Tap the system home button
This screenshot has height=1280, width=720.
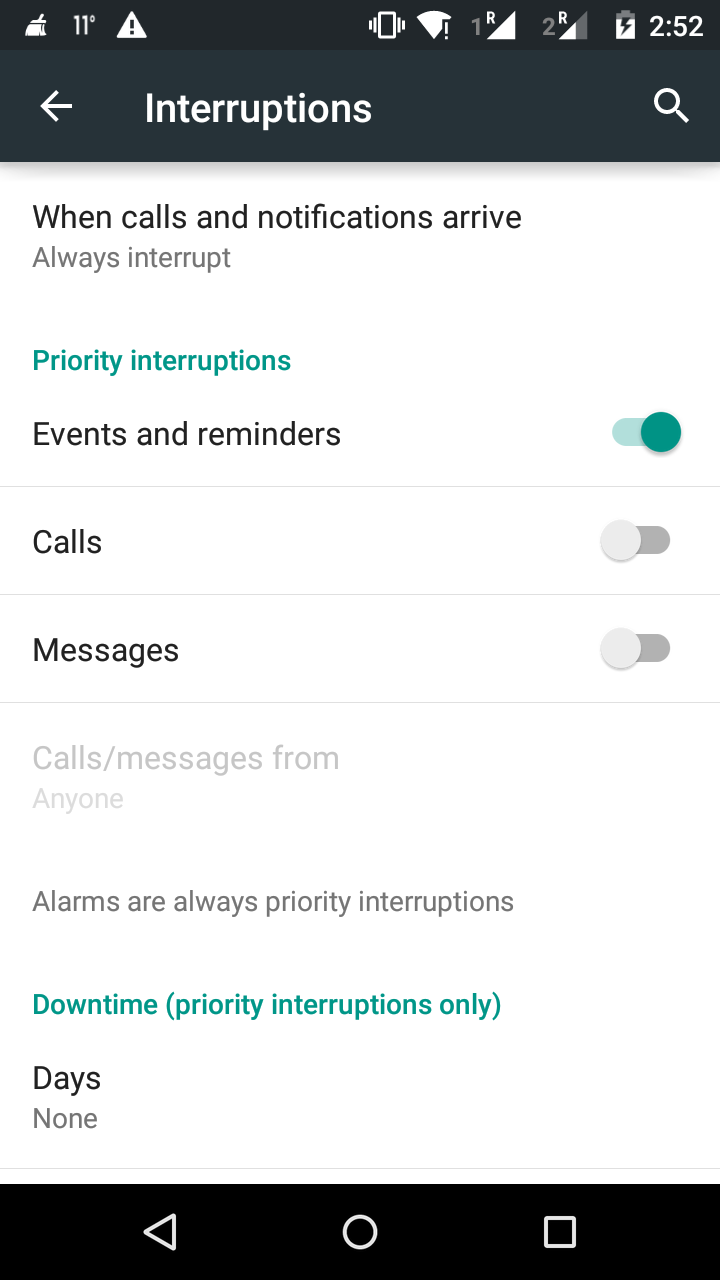tap(360, 1232)
